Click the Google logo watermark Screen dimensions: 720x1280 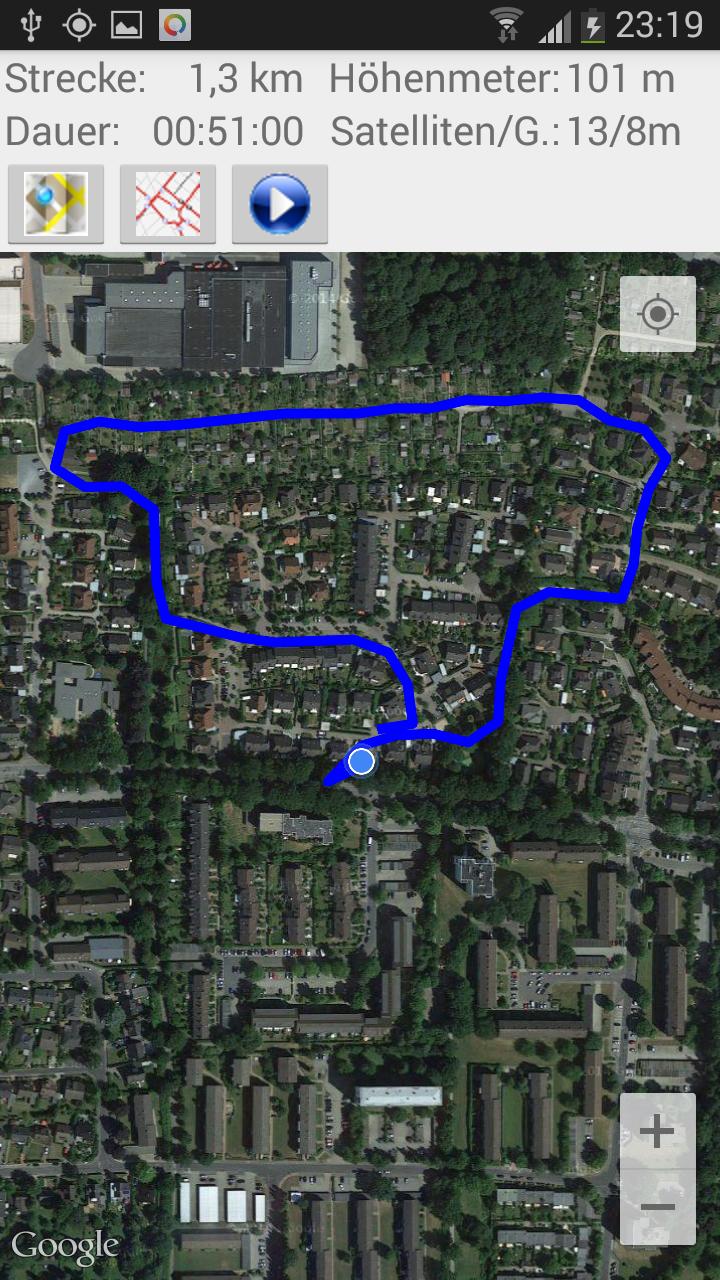pos(66,1245)
